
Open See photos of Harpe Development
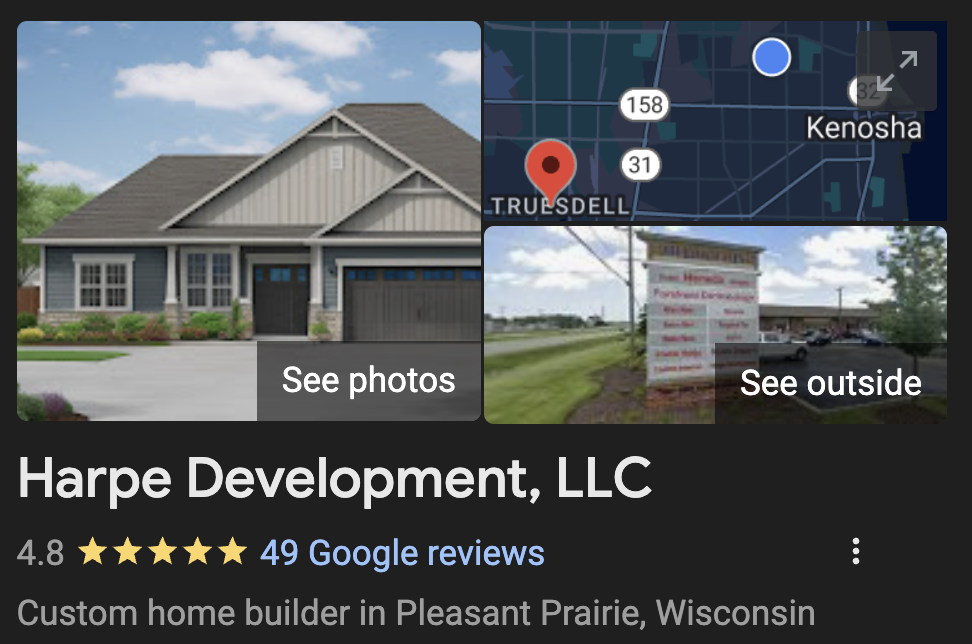[368, 381]
